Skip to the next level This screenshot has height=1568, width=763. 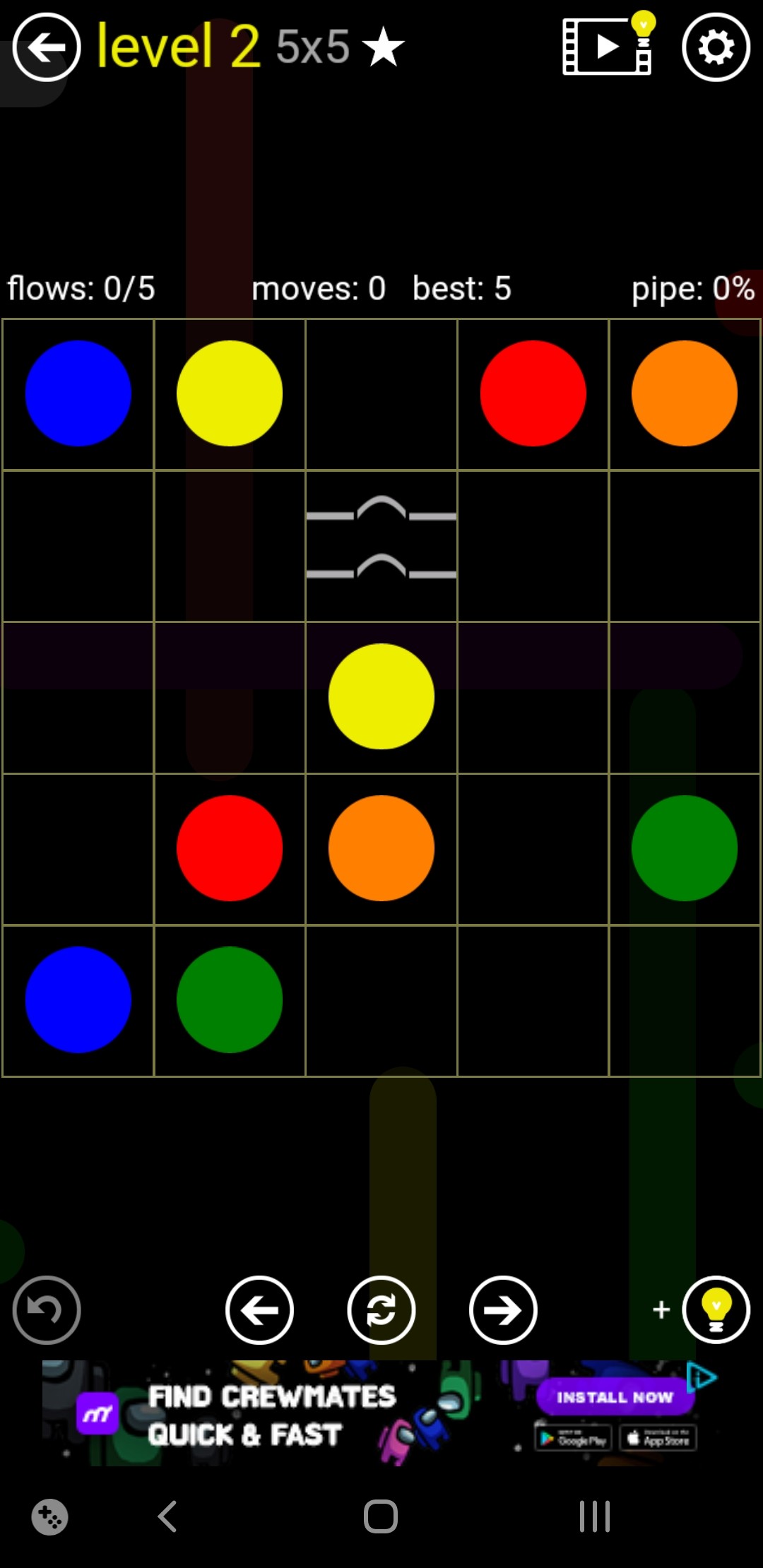click(x=503, y=1310)
